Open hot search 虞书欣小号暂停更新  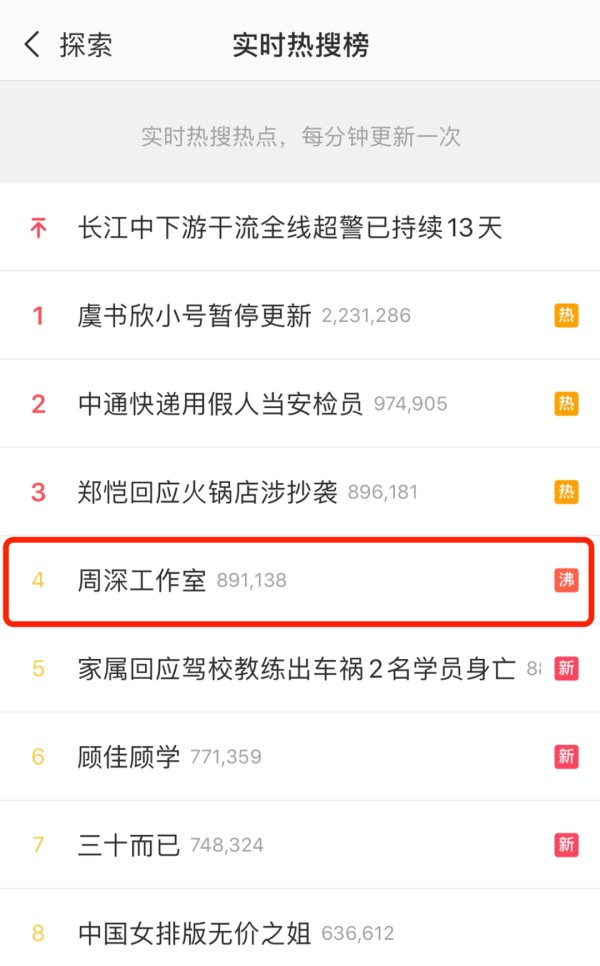coord(300,315)
